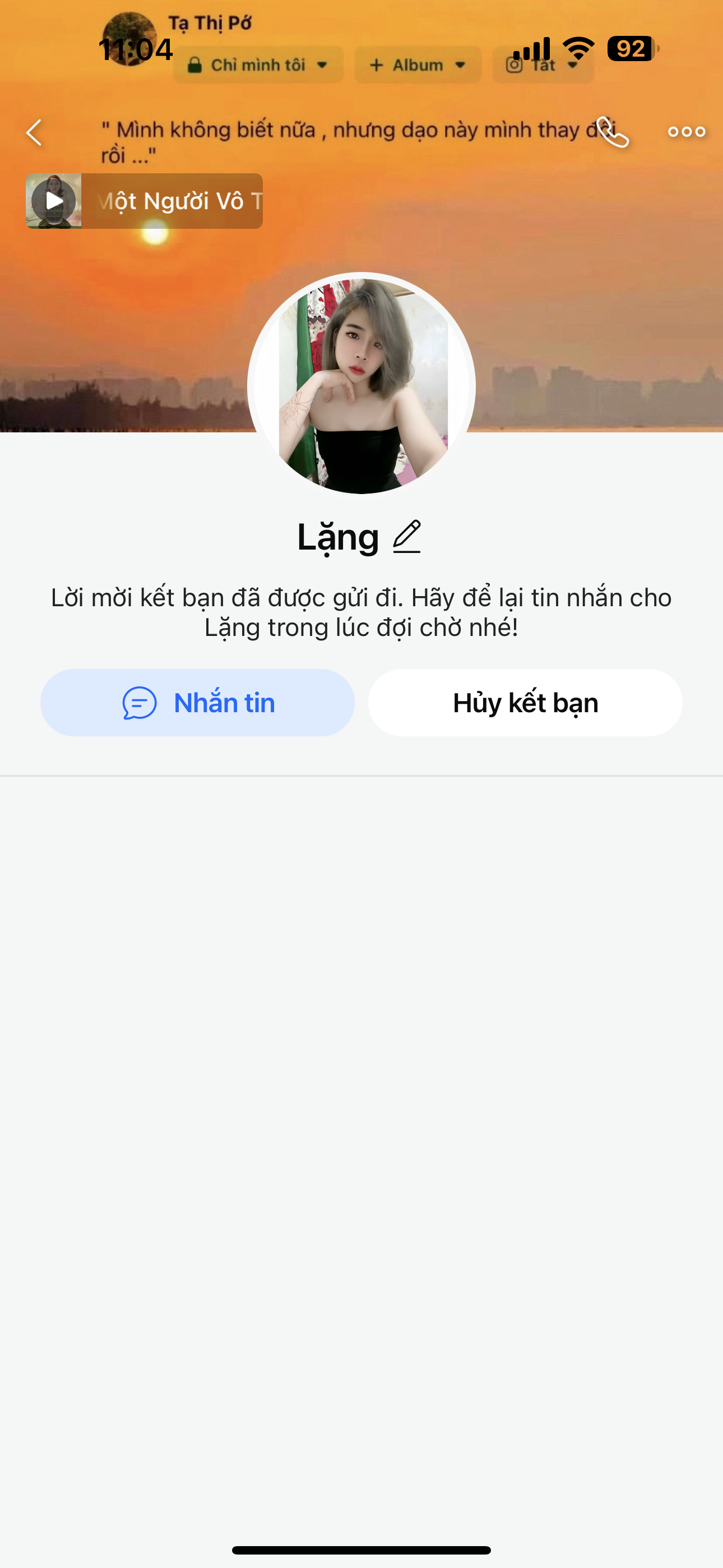This screenshot has height=1568, width=723.
Task: Tap the Nhắn tin button
Action: (x=197, y=703)
